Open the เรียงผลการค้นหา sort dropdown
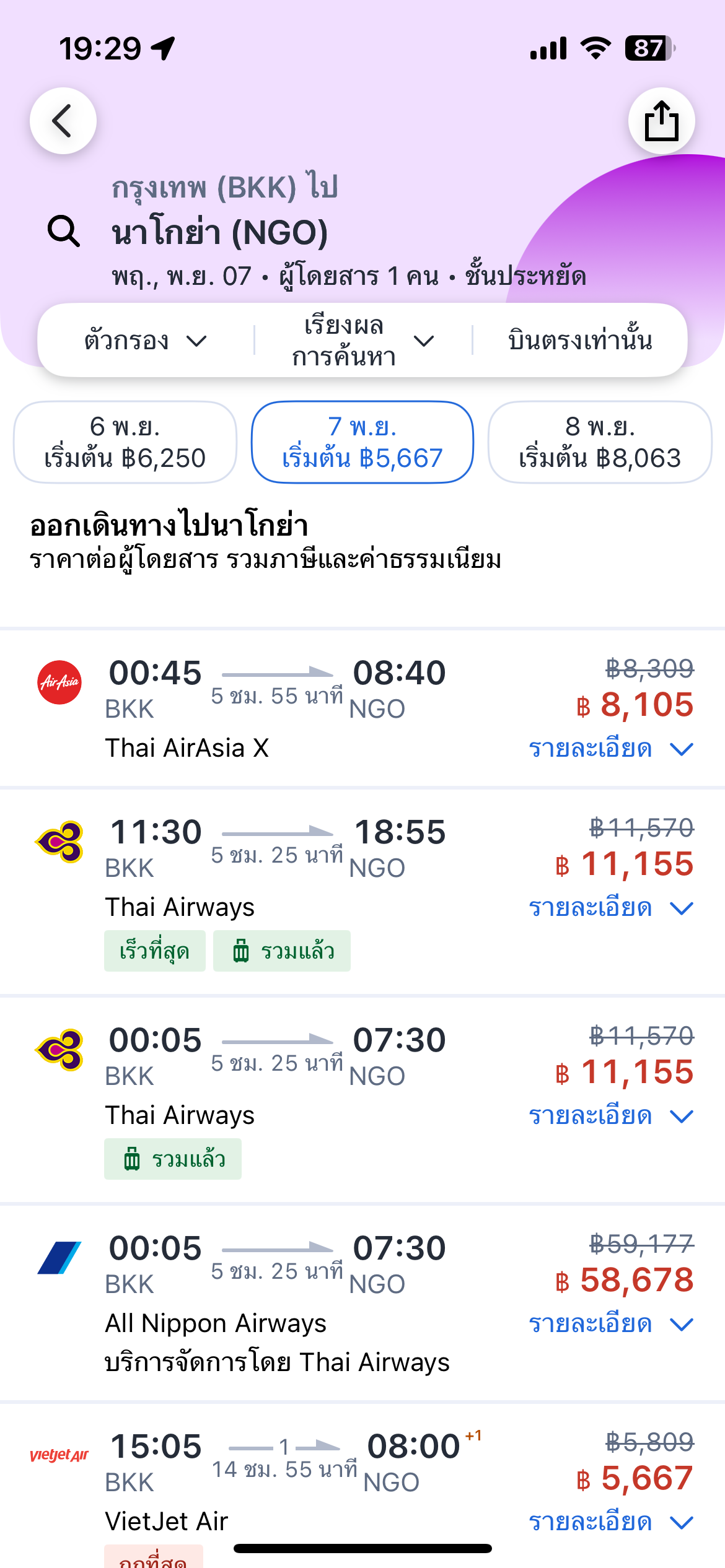 click(x=363, y=341)
